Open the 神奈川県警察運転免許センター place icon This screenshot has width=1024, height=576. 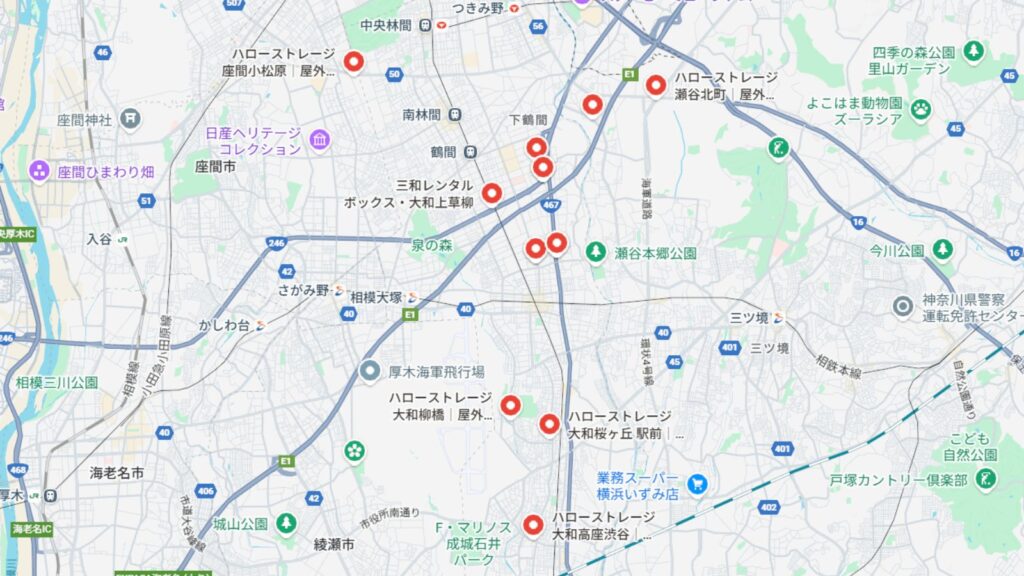903,305
